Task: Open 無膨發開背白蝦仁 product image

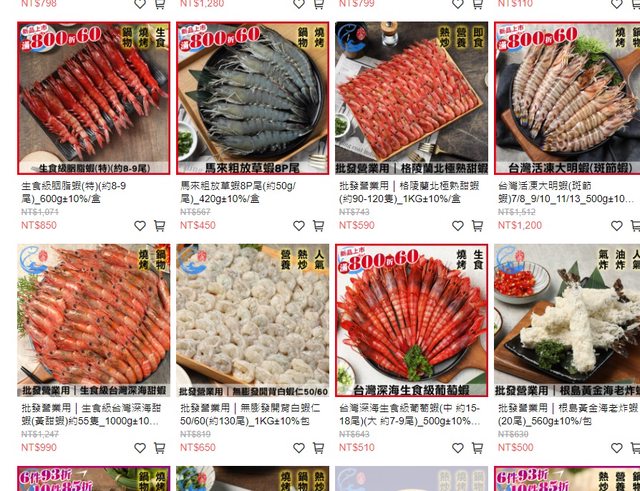Action: click(x=253, y=320)
